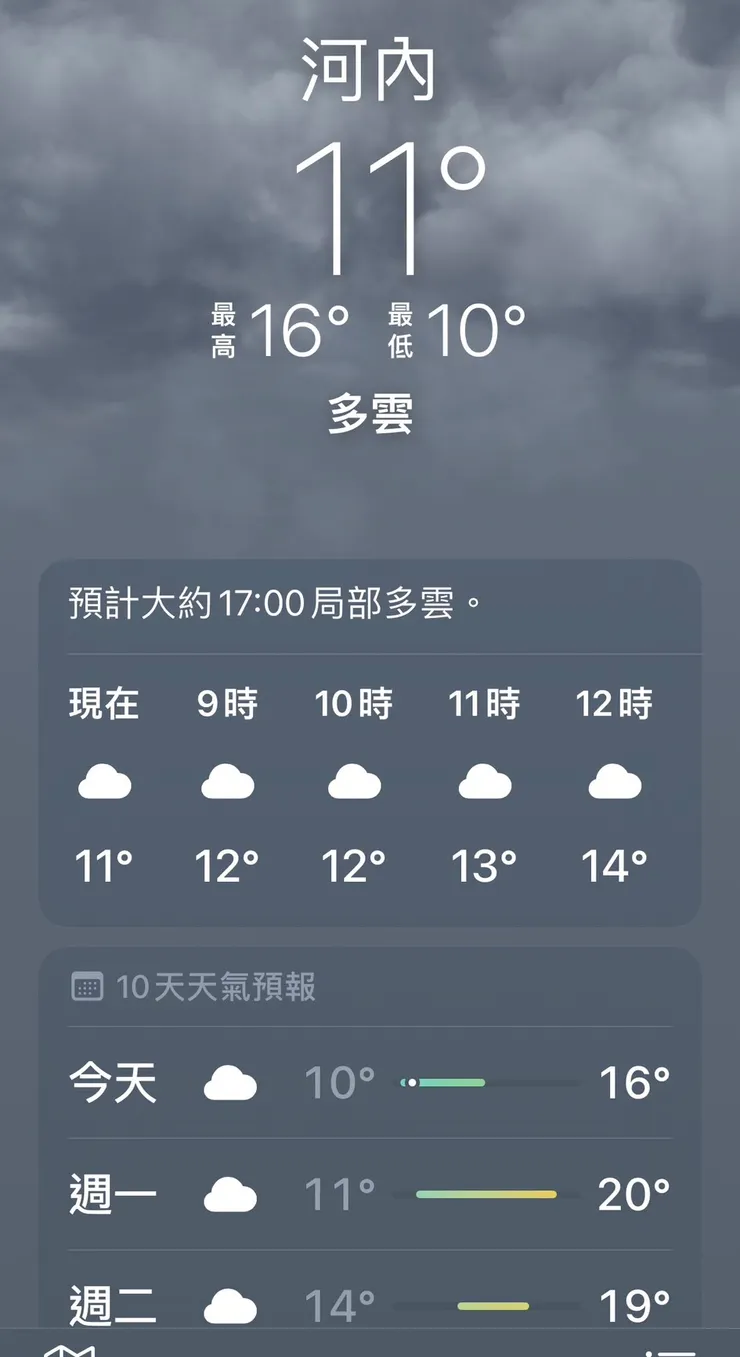Expand the 週二 daily forecast row
740x1357 pixels.
pyautogui.click(x=370, y=1305)
